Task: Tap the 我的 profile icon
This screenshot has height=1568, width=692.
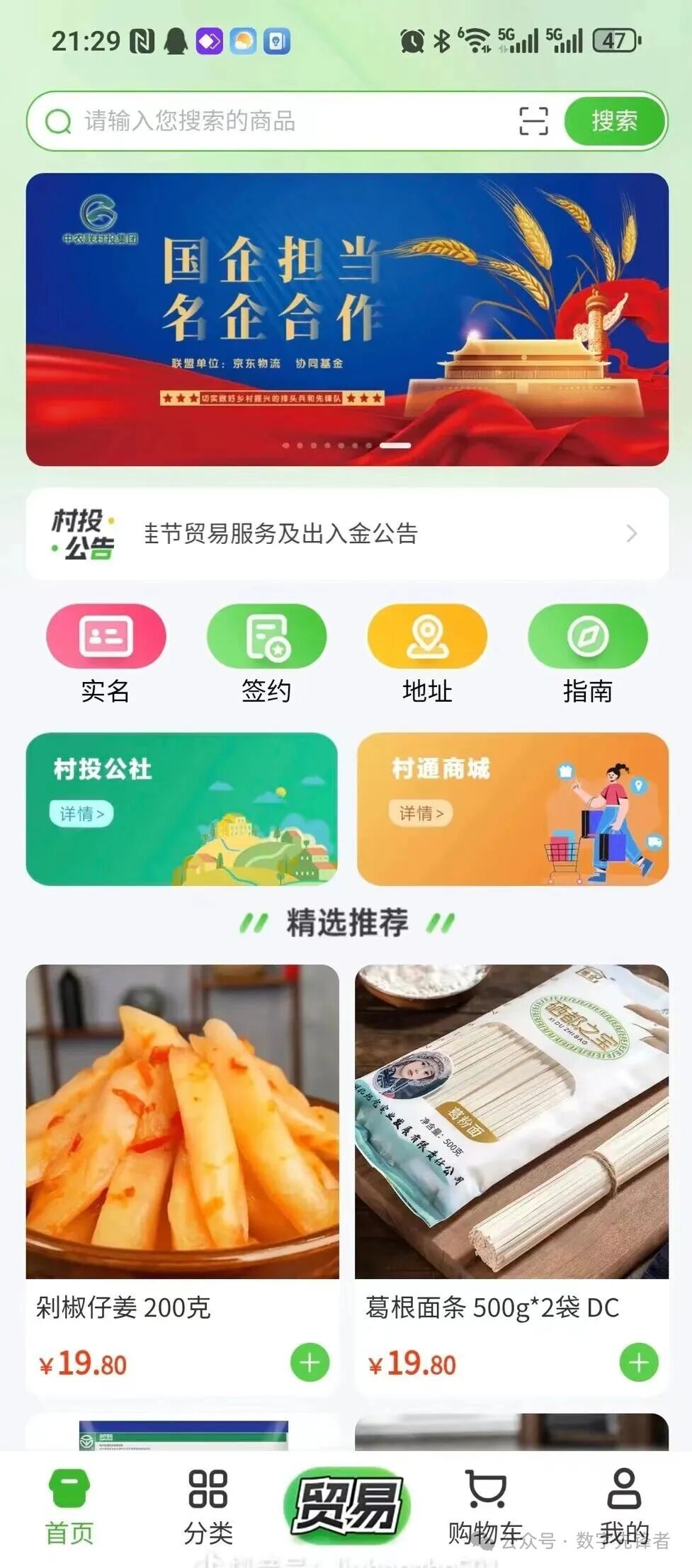Action: (x=623, y=1487)
